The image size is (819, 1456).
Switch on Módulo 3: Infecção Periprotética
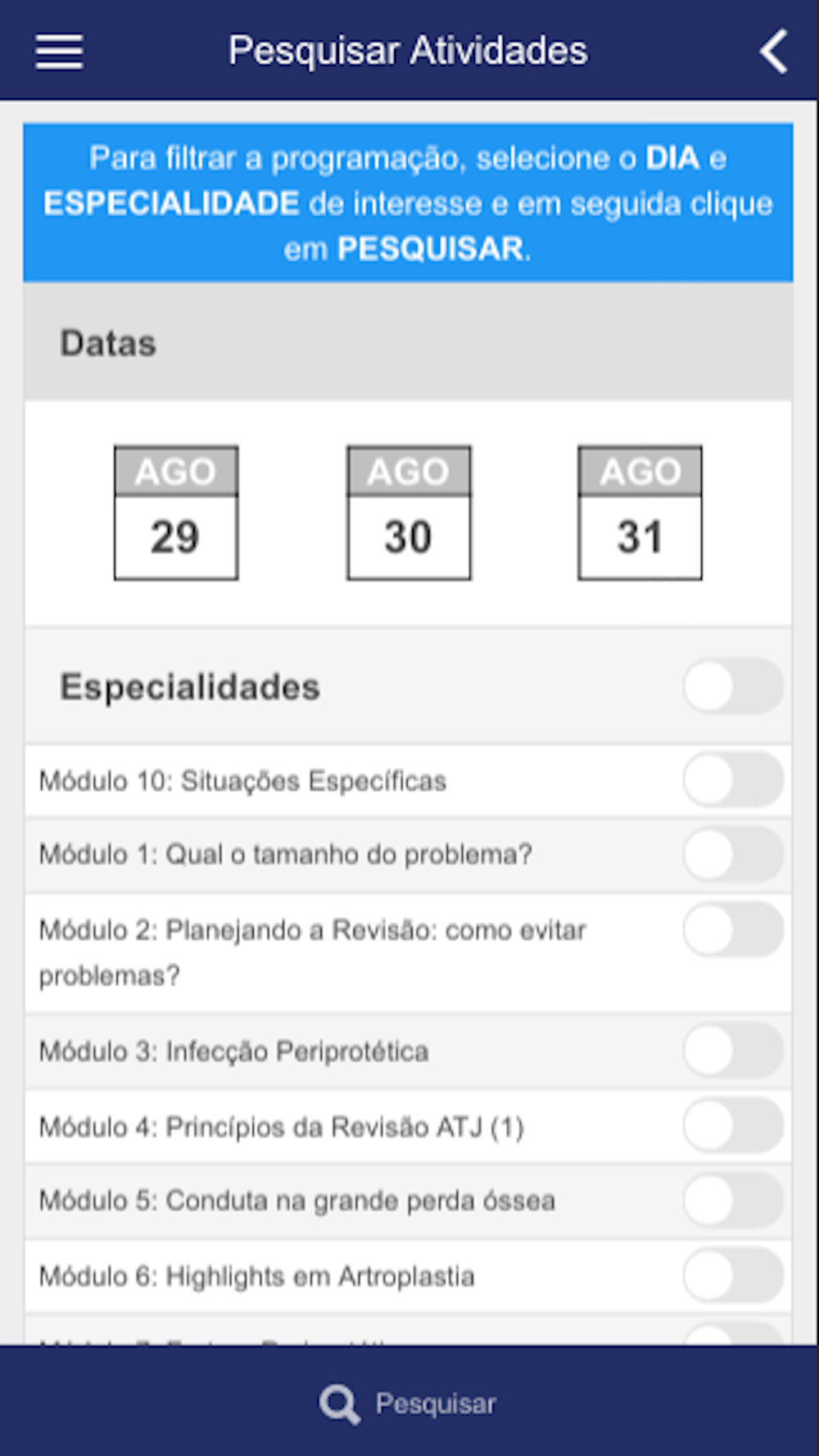pos(733,1051)
